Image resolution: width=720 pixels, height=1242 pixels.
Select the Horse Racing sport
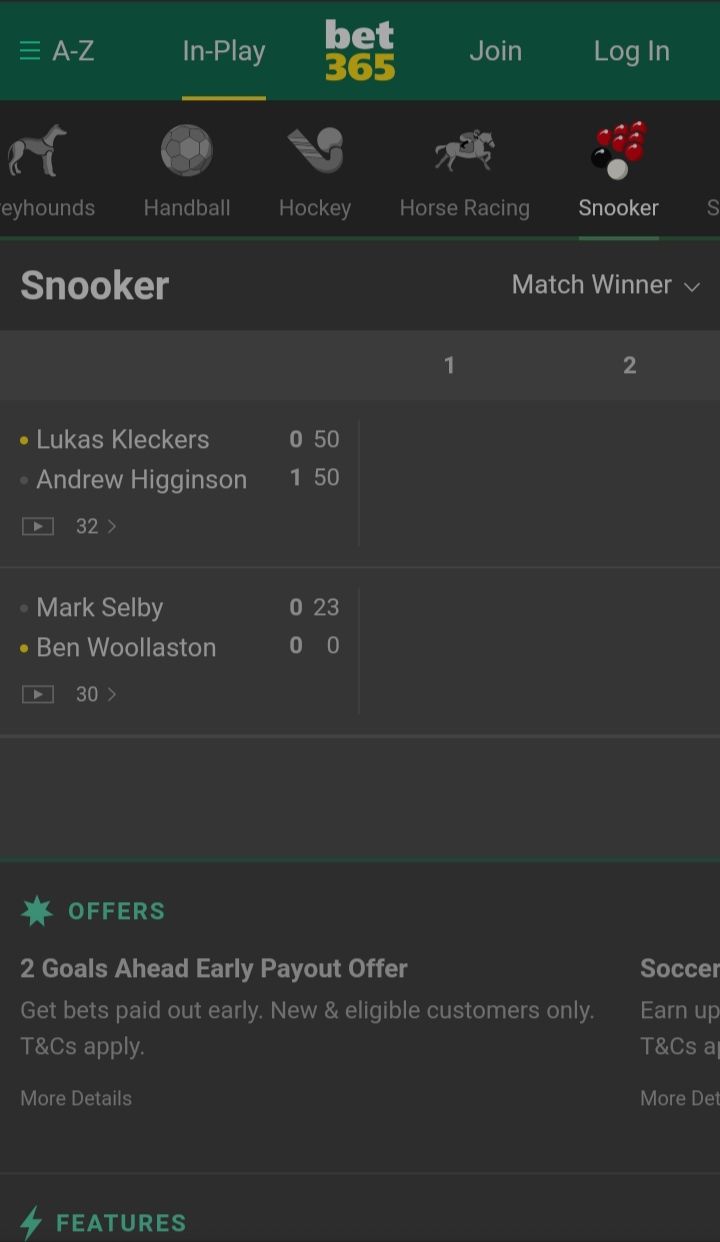tap(464, 172)
